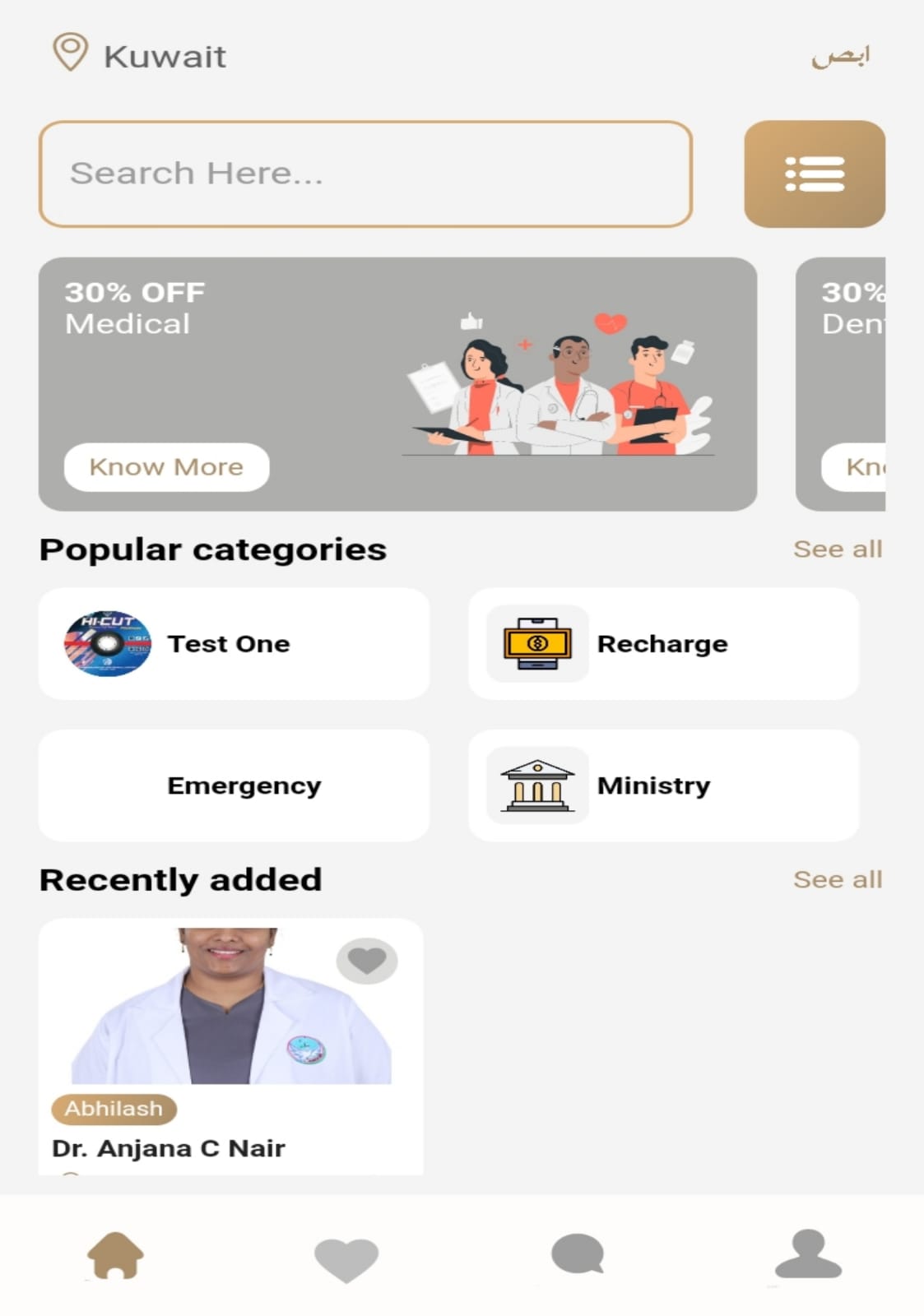The image size is (924, 1316).
Task: Open the Recharge category
Action: (663, 644)
